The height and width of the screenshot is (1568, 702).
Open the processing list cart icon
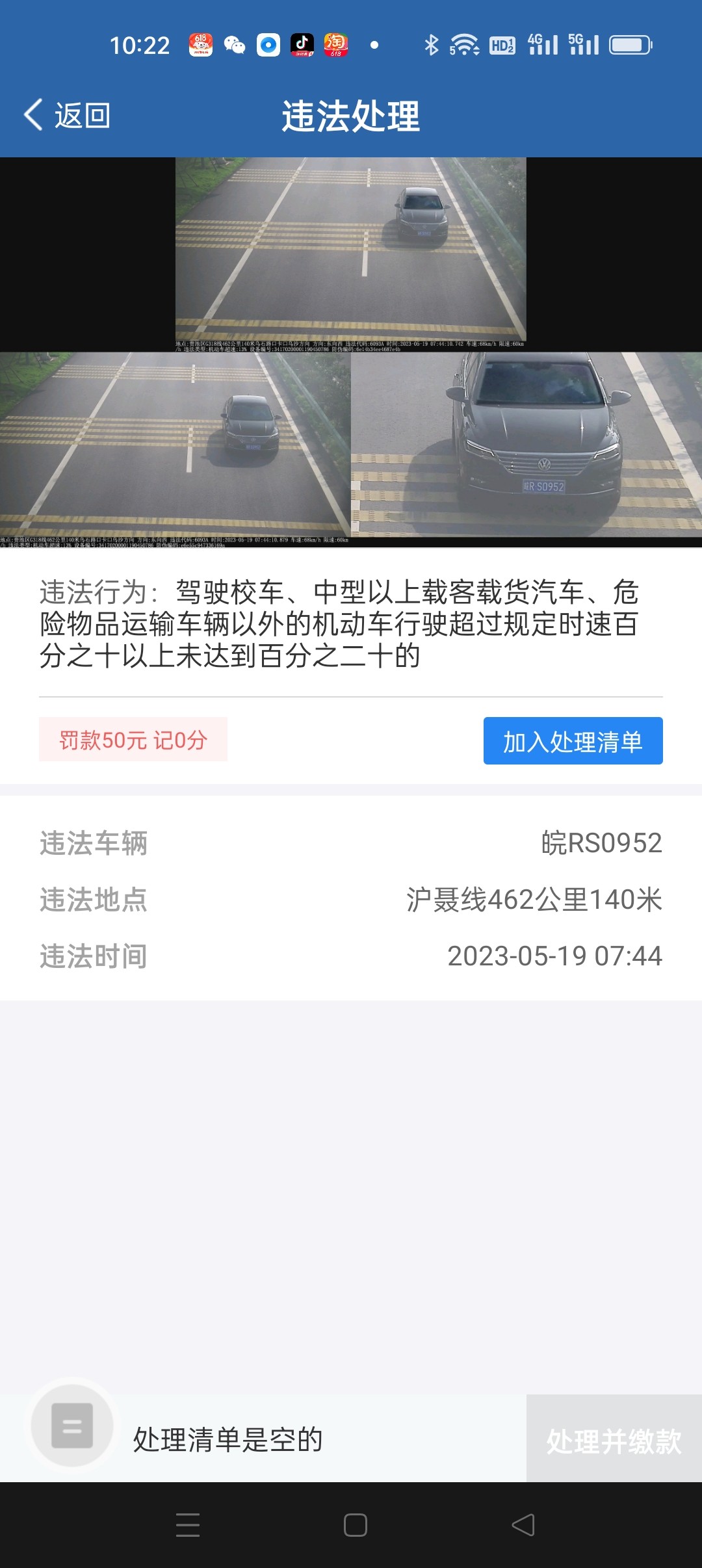72,1426
